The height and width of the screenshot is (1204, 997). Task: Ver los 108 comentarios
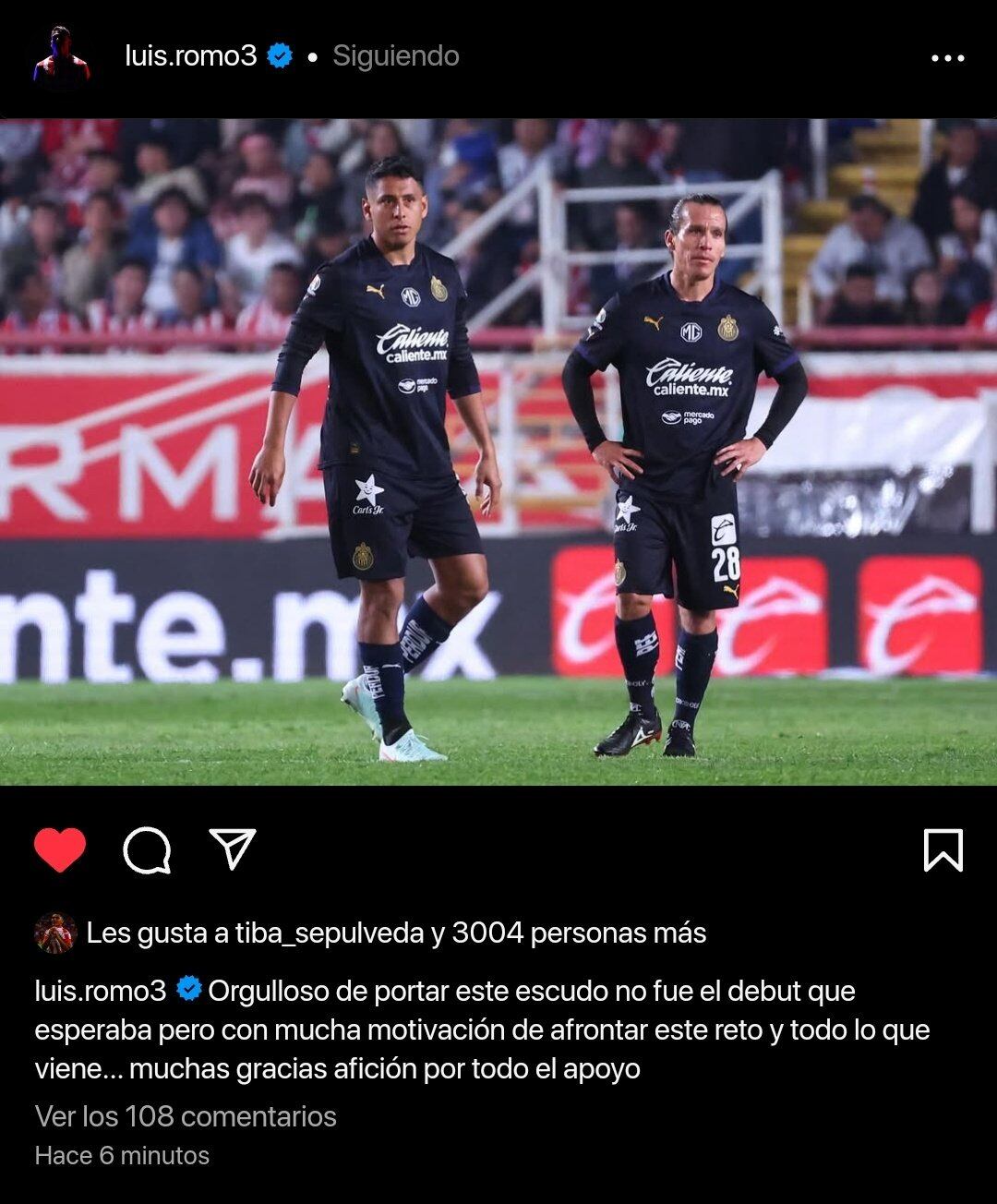click(x=186, y=1116)
